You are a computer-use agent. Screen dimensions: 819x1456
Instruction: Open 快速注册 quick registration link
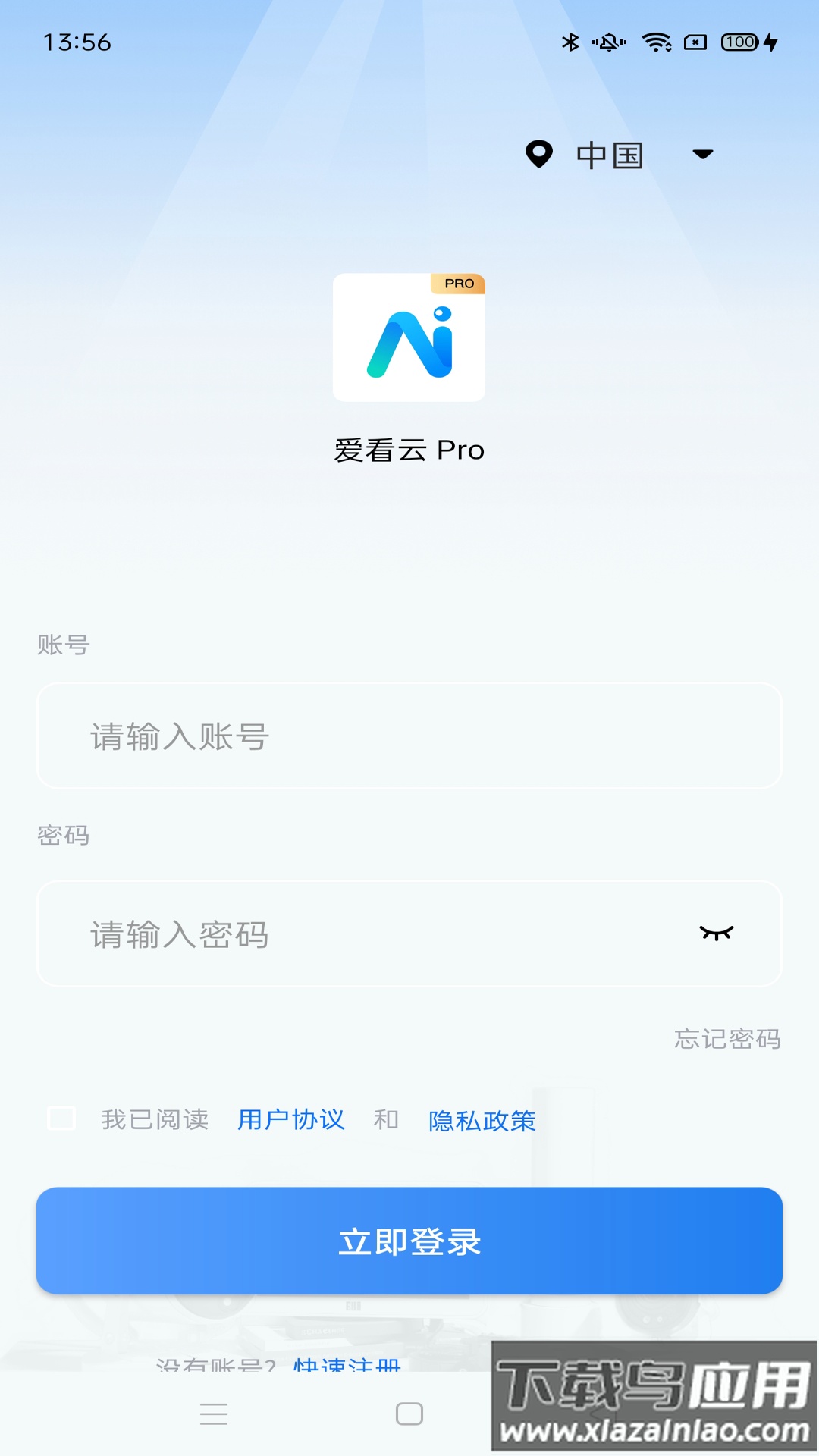pos(347,1365)
